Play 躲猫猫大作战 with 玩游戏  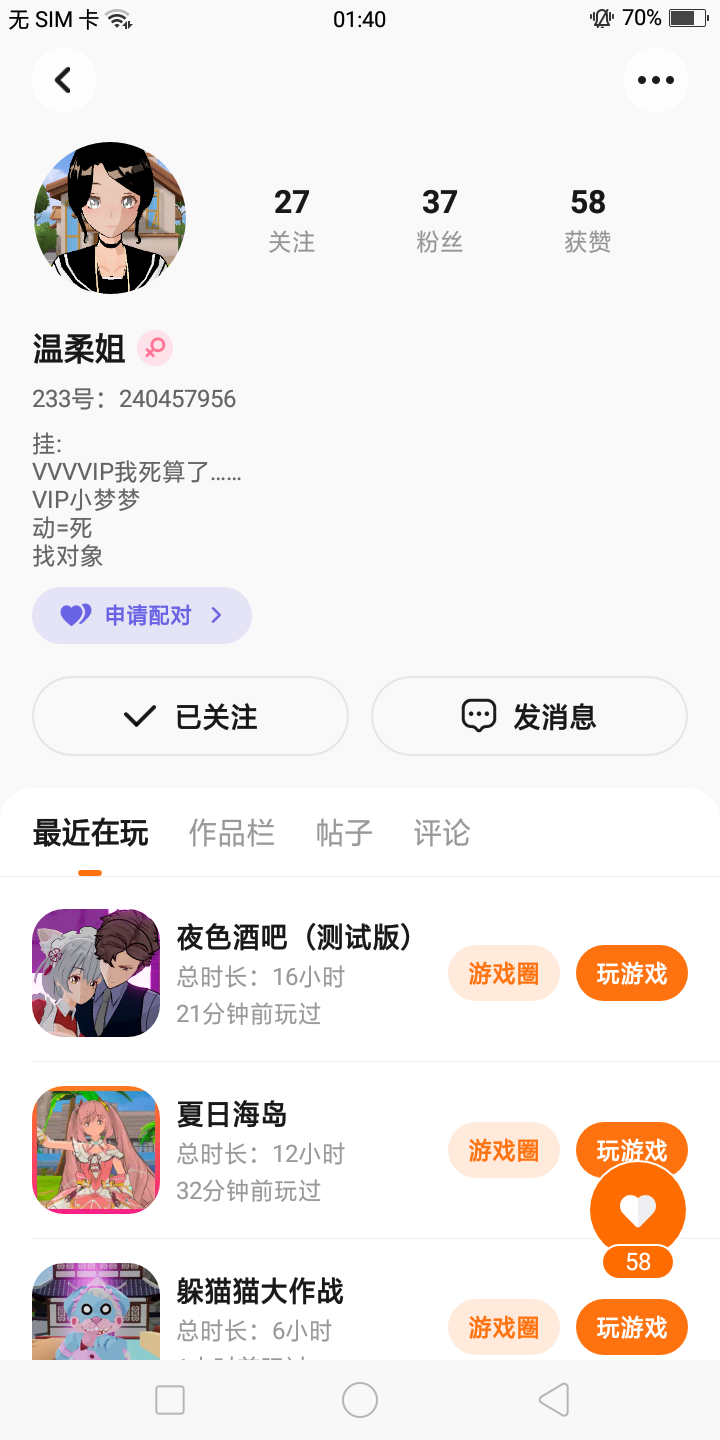pyautogui.click(x=631, y=1327)
